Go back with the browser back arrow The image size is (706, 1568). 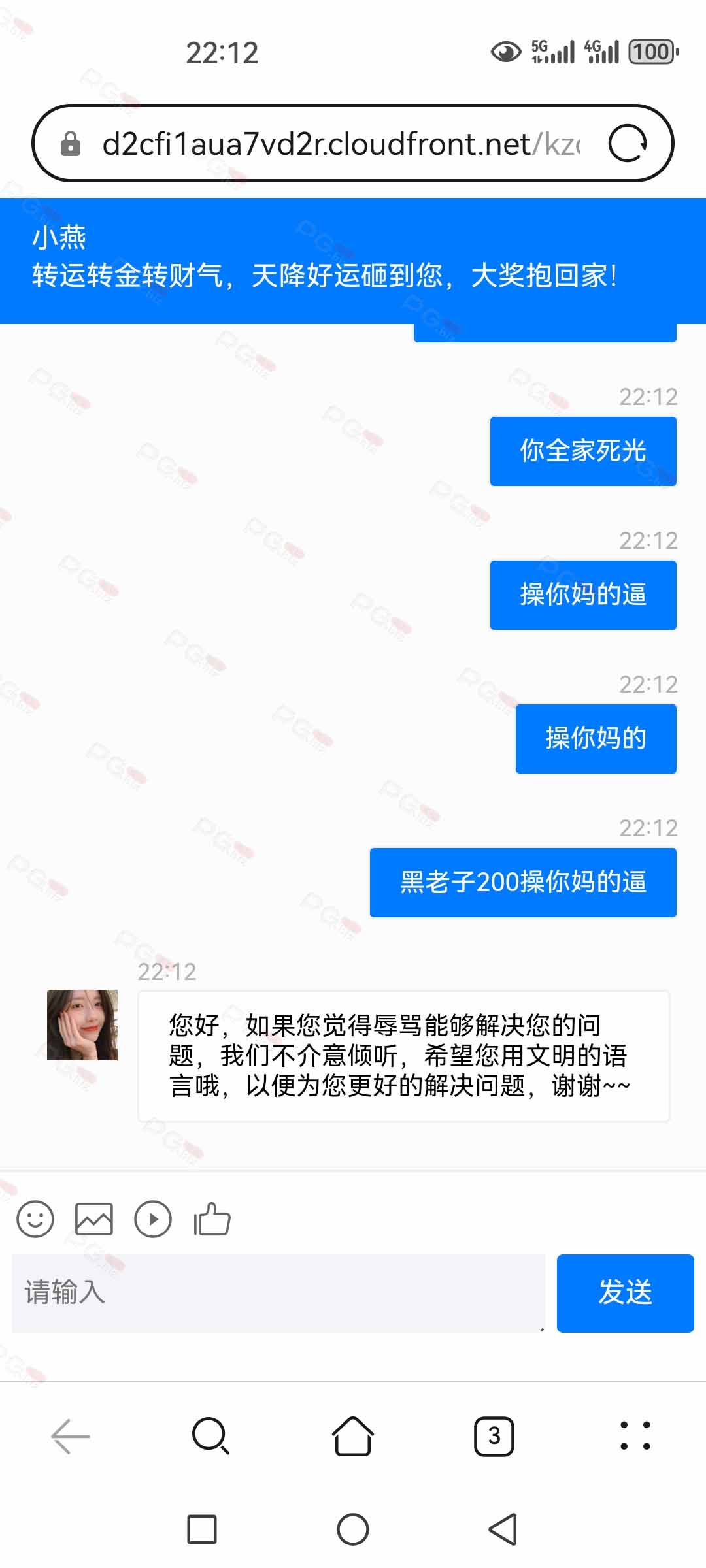[x=71, y=1436]
